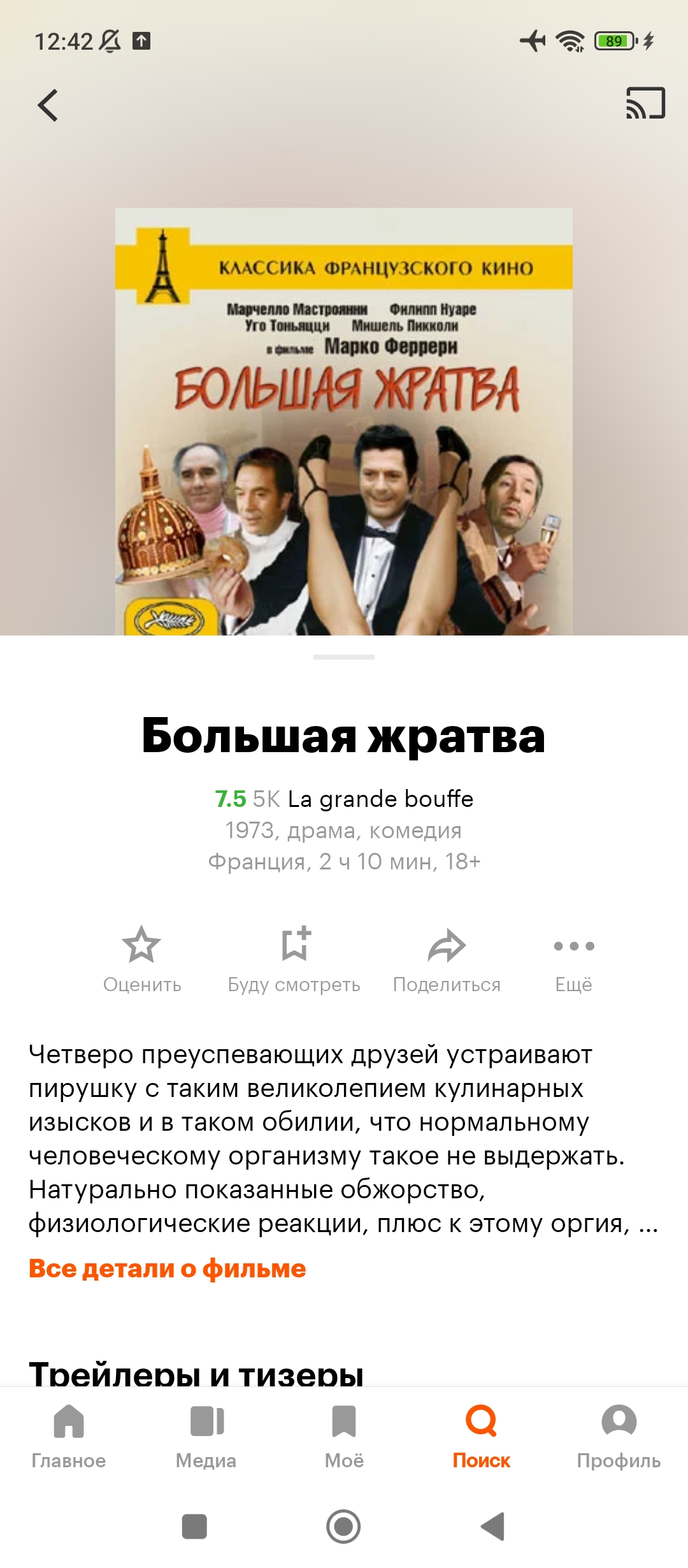
Task: Open Все детали о фильме link
Action: [168, 1268]
